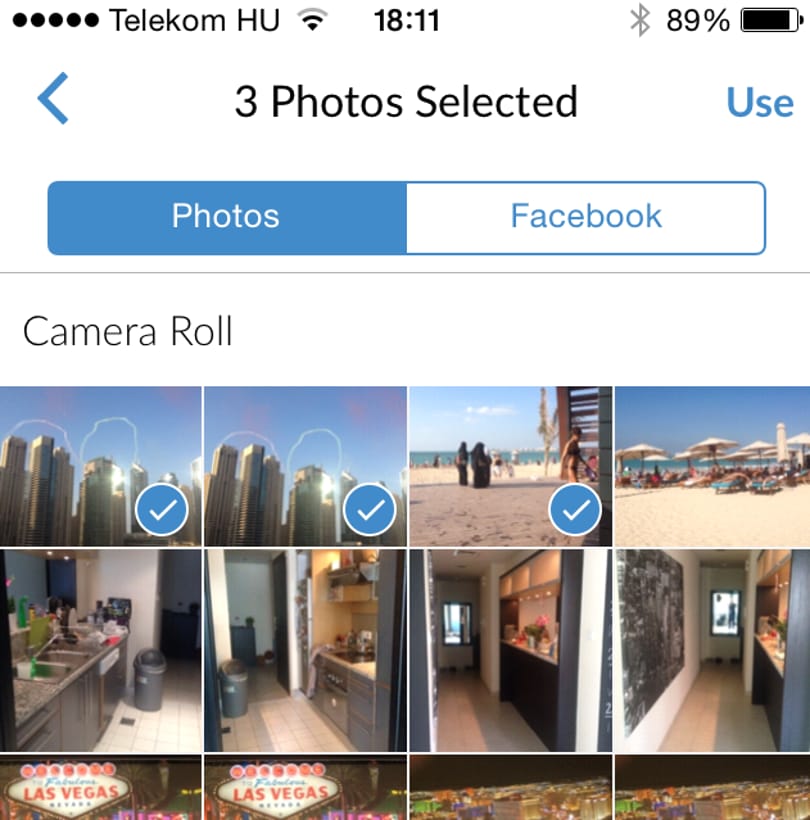This screenshot has height=820, width=810.
Task: Select the kitchen sink photo
Action: [x=100, y=650]
